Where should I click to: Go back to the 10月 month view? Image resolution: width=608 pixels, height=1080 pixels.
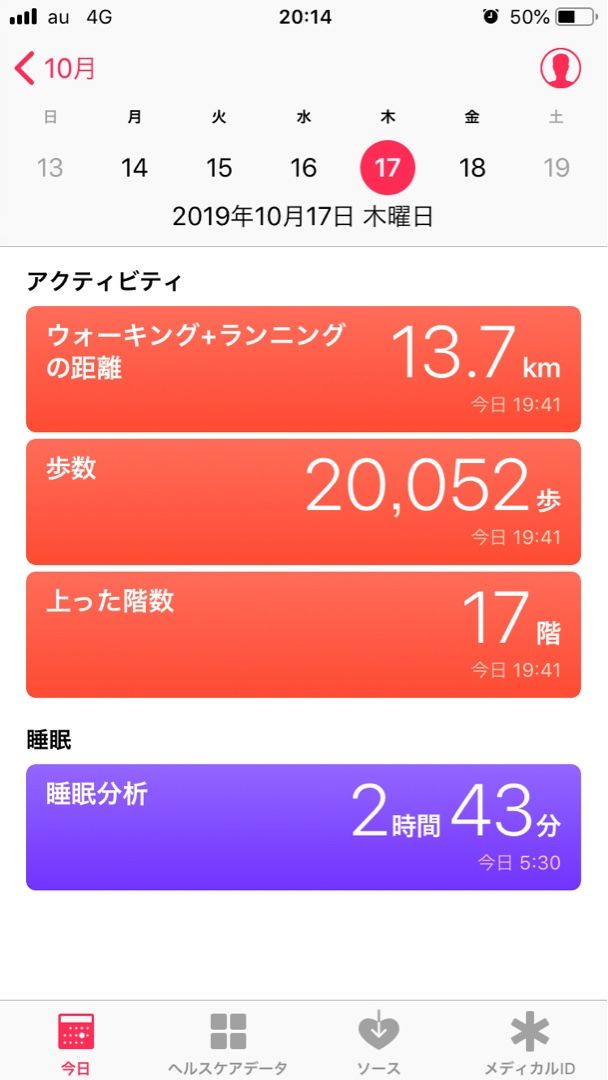click(56, 69)
